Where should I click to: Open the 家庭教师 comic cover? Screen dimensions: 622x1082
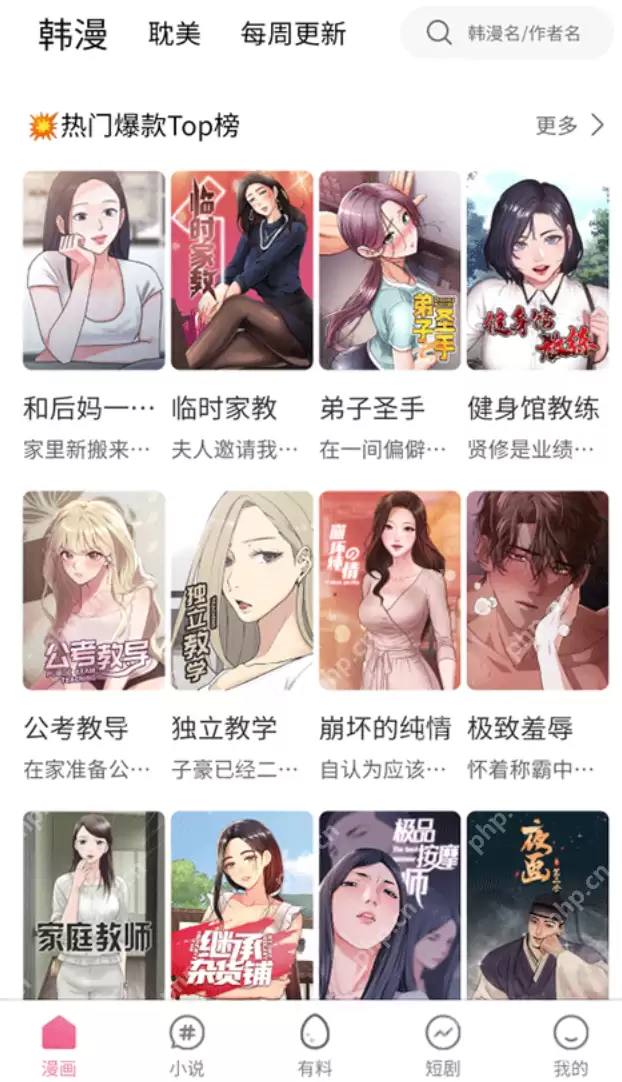pyautogui.click(x=94, y=905)
